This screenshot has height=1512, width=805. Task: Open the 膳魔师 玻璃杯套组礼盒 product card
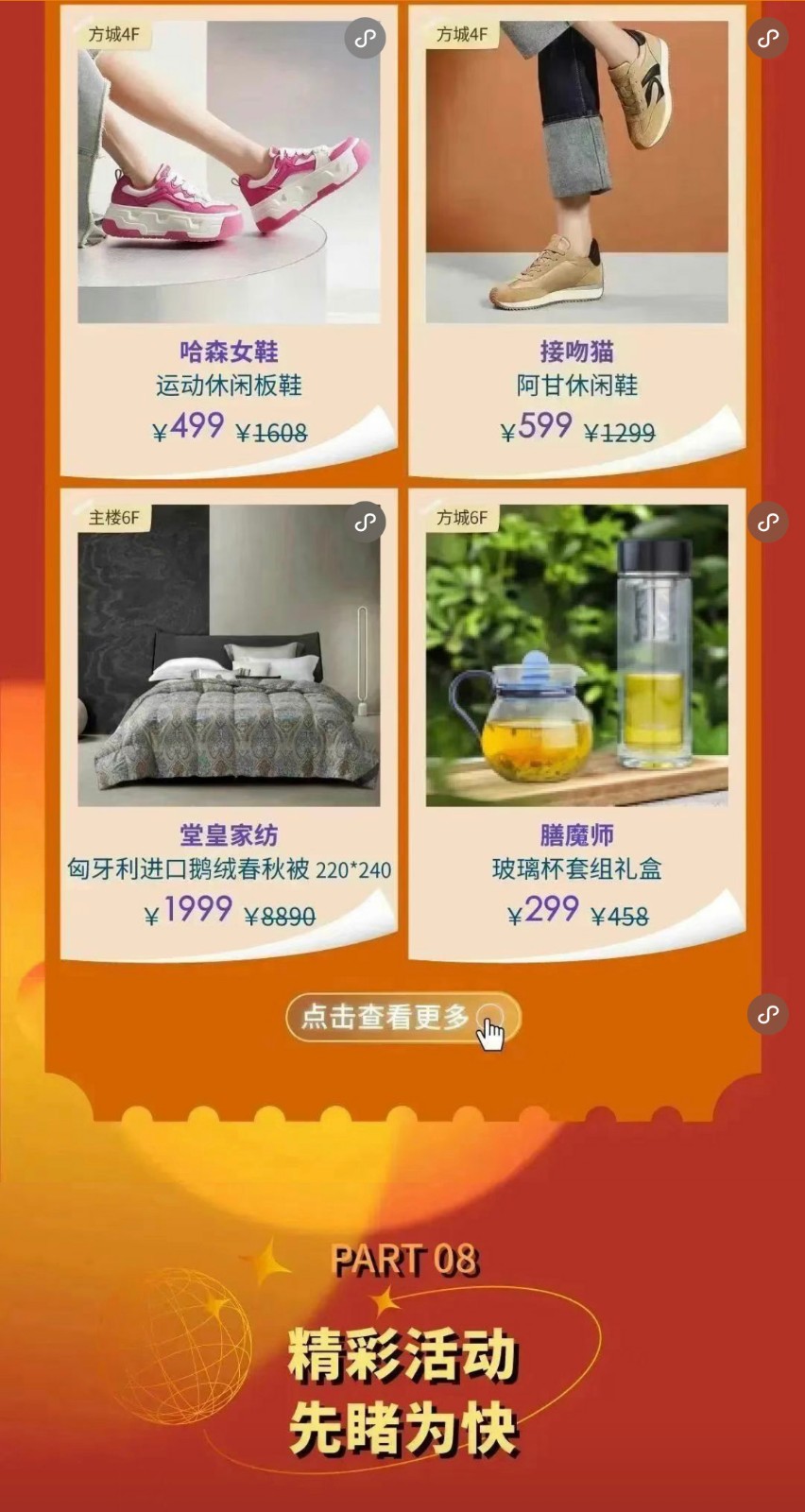pos(576,723)
